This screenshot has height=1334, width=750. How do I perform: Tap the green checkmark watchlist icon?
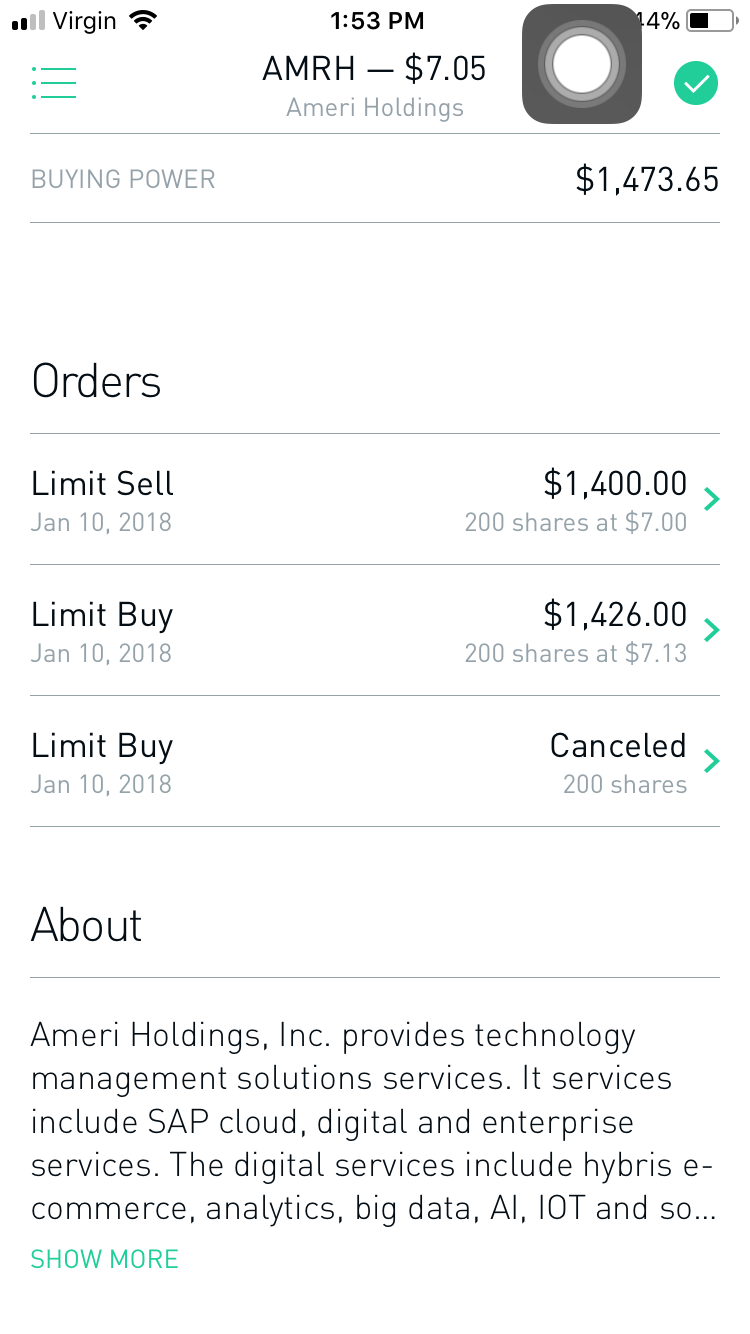pyautogui.click(x=696, y=83)
